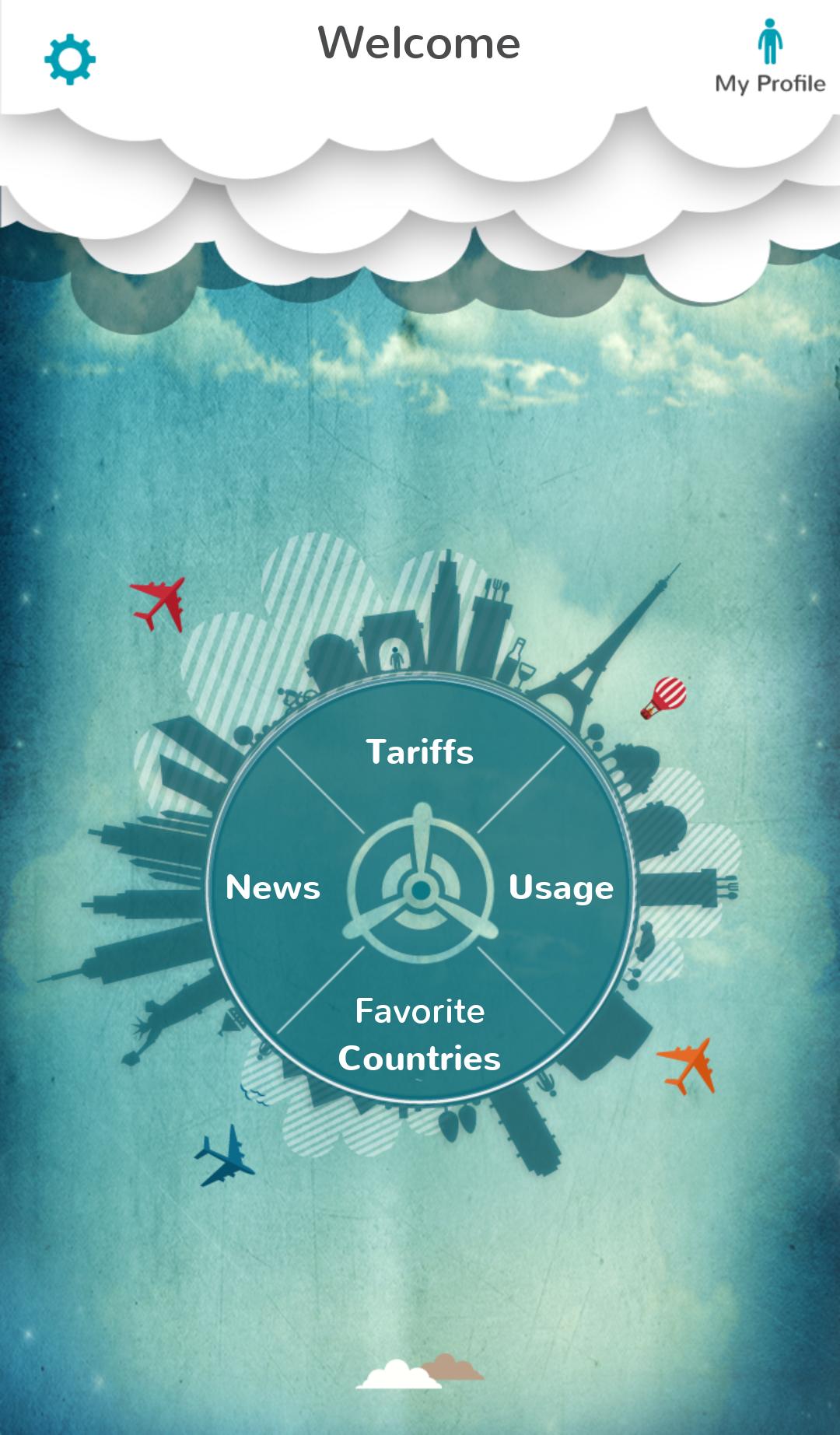View the Usage section
840x1435 pixels.
561,887
